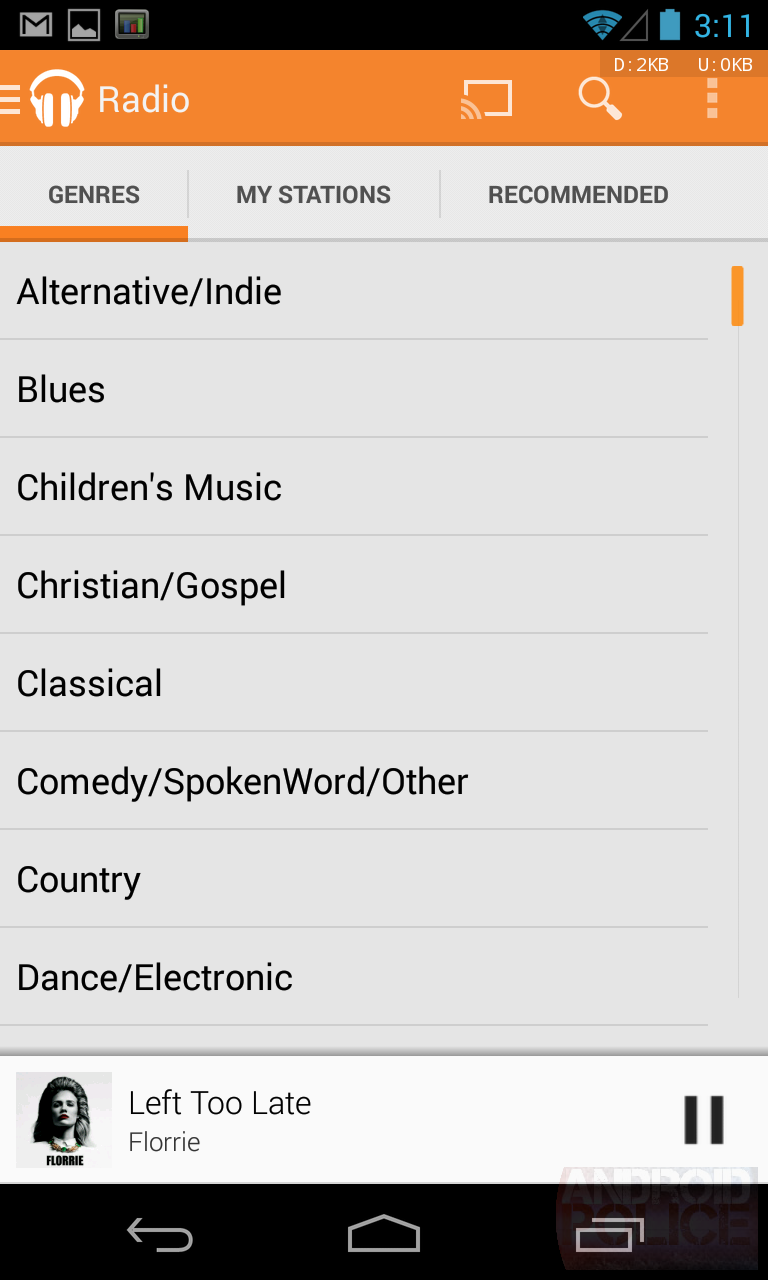This screenshot has width=768, height=1280.
Task: Pause the song Left Too Late
Action: [703, 1119]
